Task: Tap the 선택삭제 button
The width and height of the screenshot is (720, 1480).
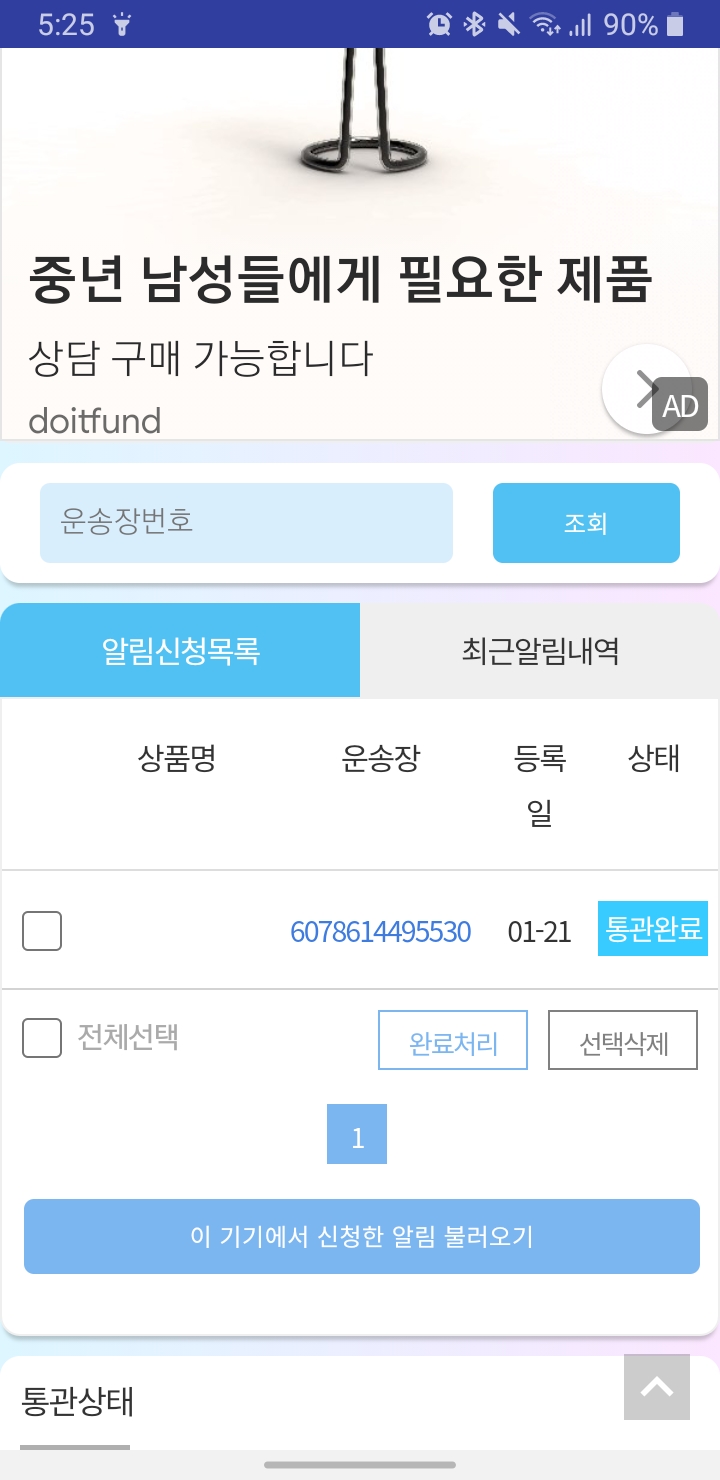Action: [x=623, y=1041]
